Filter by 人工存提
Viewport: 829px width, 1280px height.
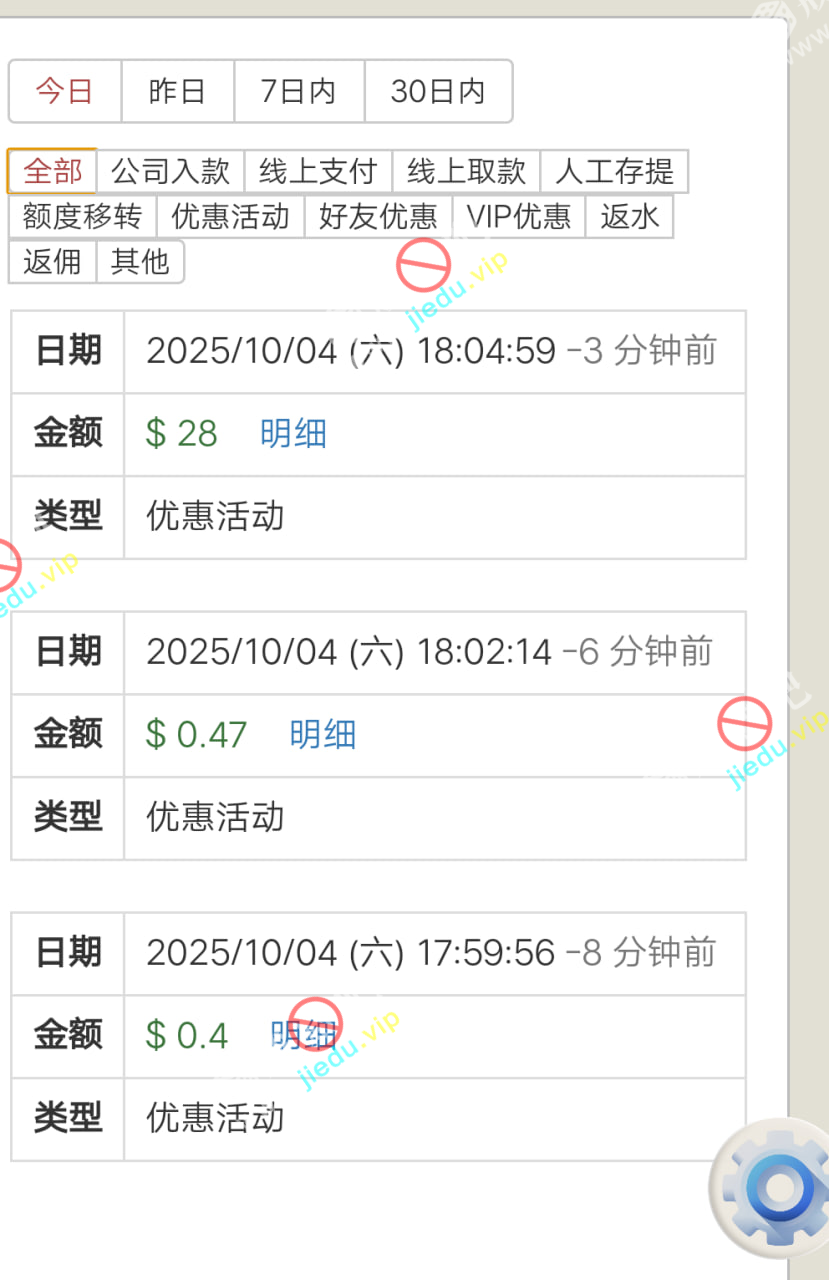coord(614,171)
